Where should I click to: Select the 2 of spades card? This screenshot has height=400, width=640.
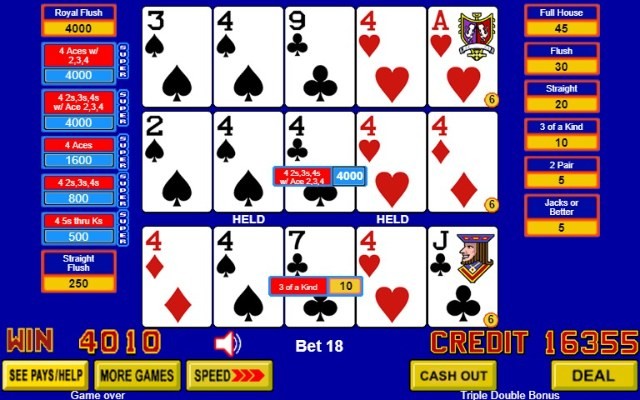click(x=177, y=160)
